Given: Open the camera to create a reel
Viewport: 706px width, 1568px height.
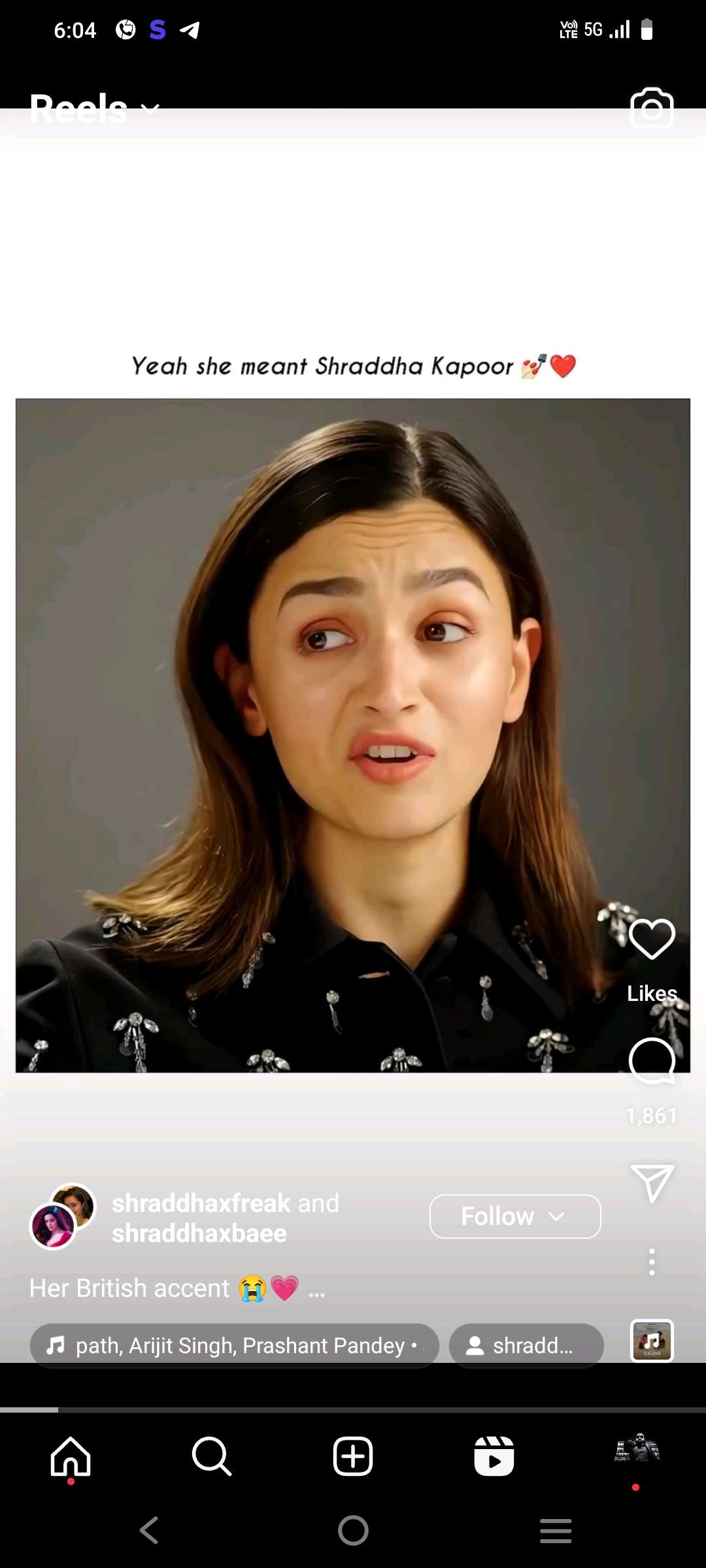Looking at the screenshot, I should coord(652,108).
